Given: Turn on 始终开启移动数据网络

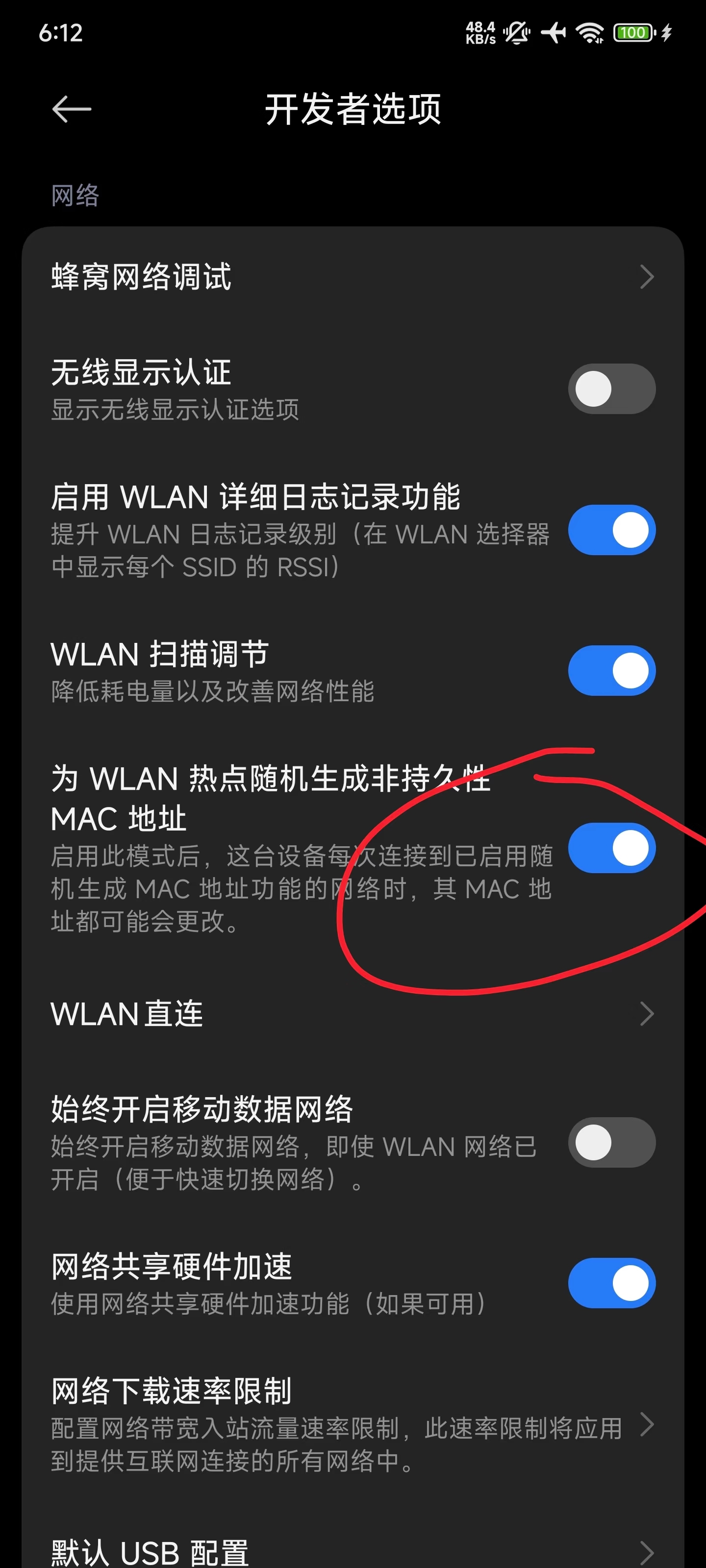Looking at the screenshot, I should click(611, 1143).
